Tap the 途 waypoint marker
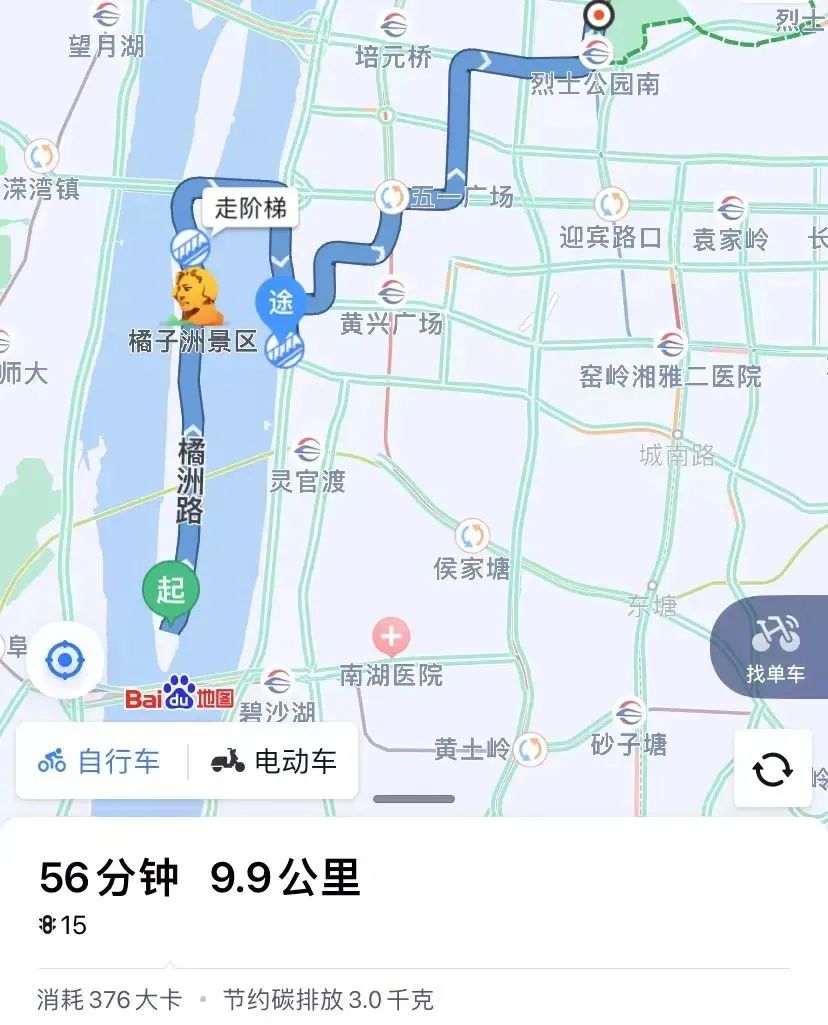Screen dimensions: 828x1025 (x=280, y=301)
